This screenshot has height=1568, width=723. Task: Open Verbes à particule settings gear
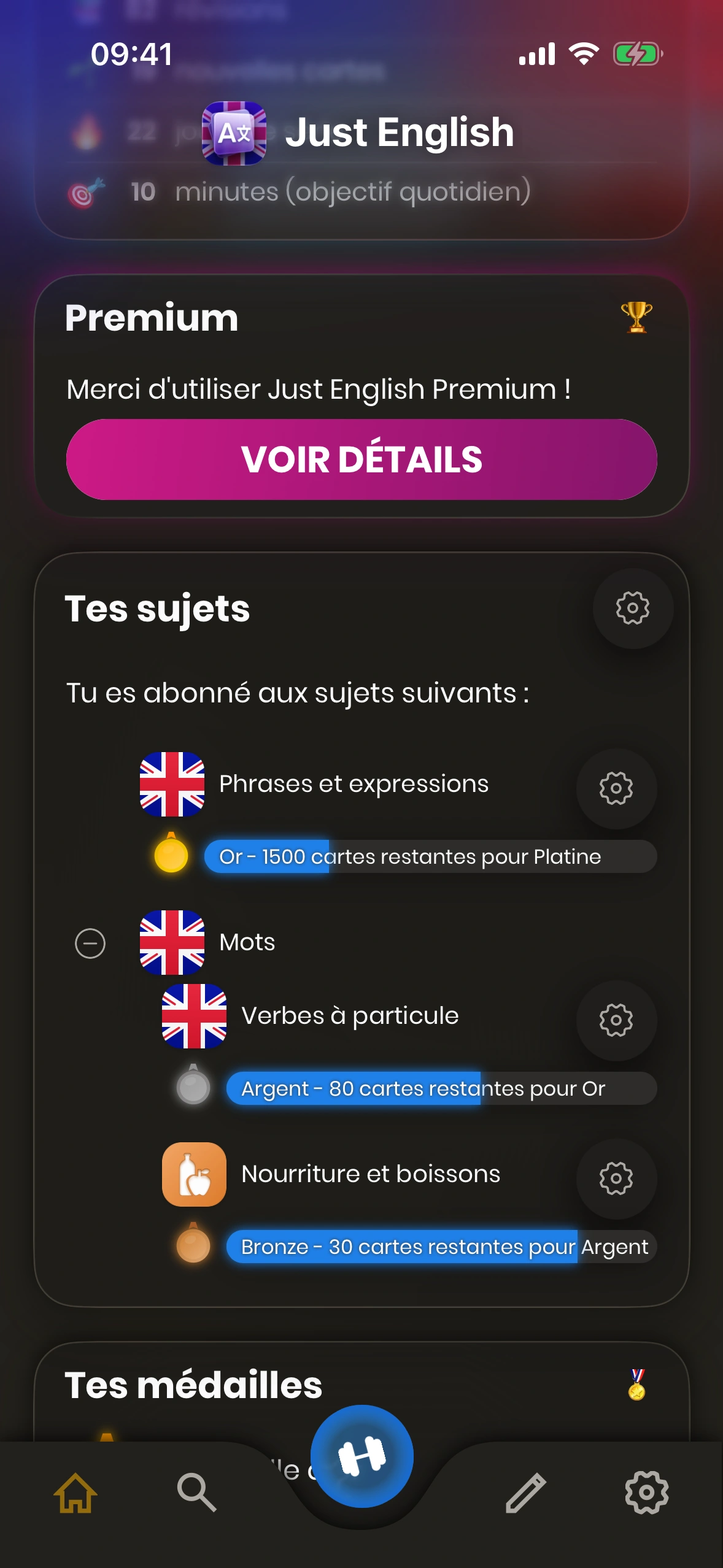coord(616,1020)
